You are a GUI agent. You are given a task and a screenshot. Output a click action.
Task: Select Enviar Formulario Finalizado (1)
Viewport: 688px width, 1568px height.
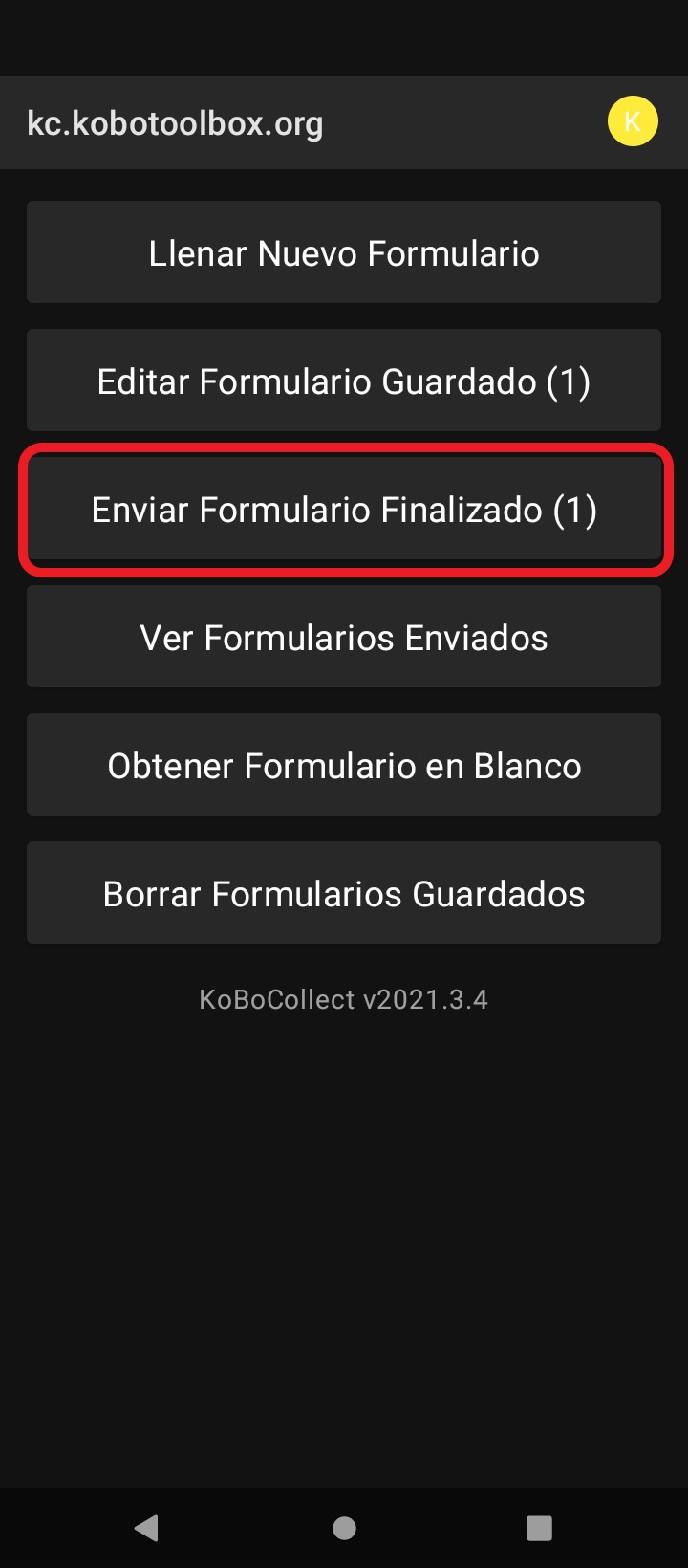click(x=344, y=509)
